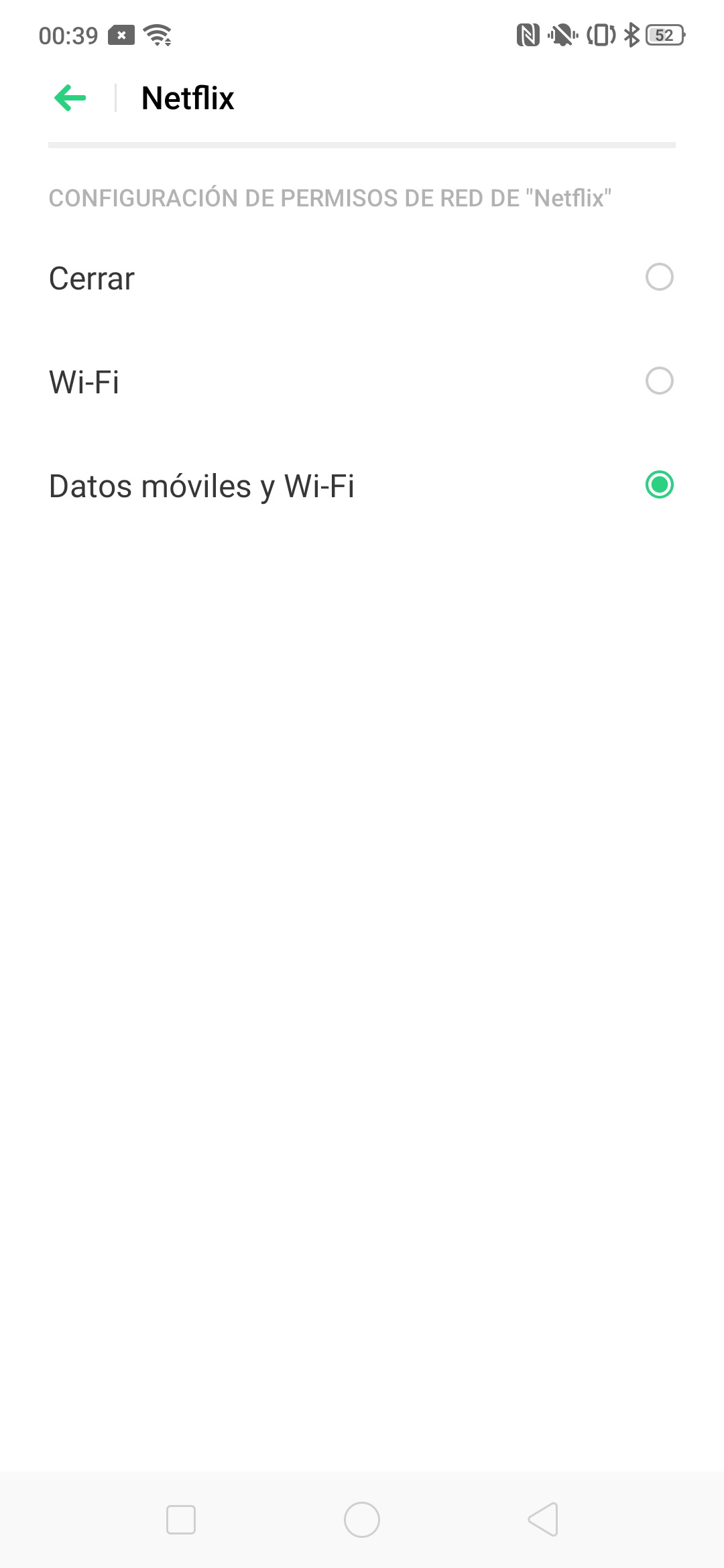Select the Cerrar network option
This screenshot has width=724, height=1568.
tap(362, 278)
